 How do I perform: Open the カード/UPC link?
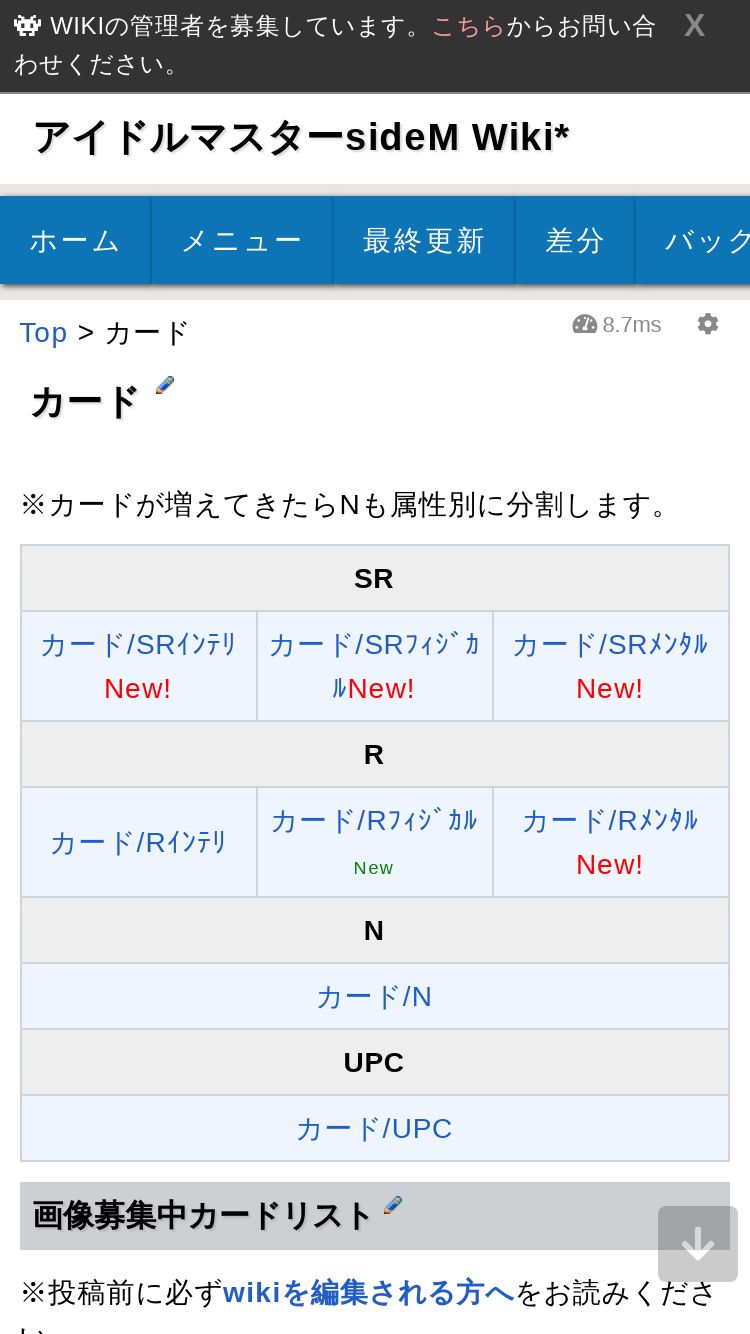pyautogui.click(x=374, y=1129)
